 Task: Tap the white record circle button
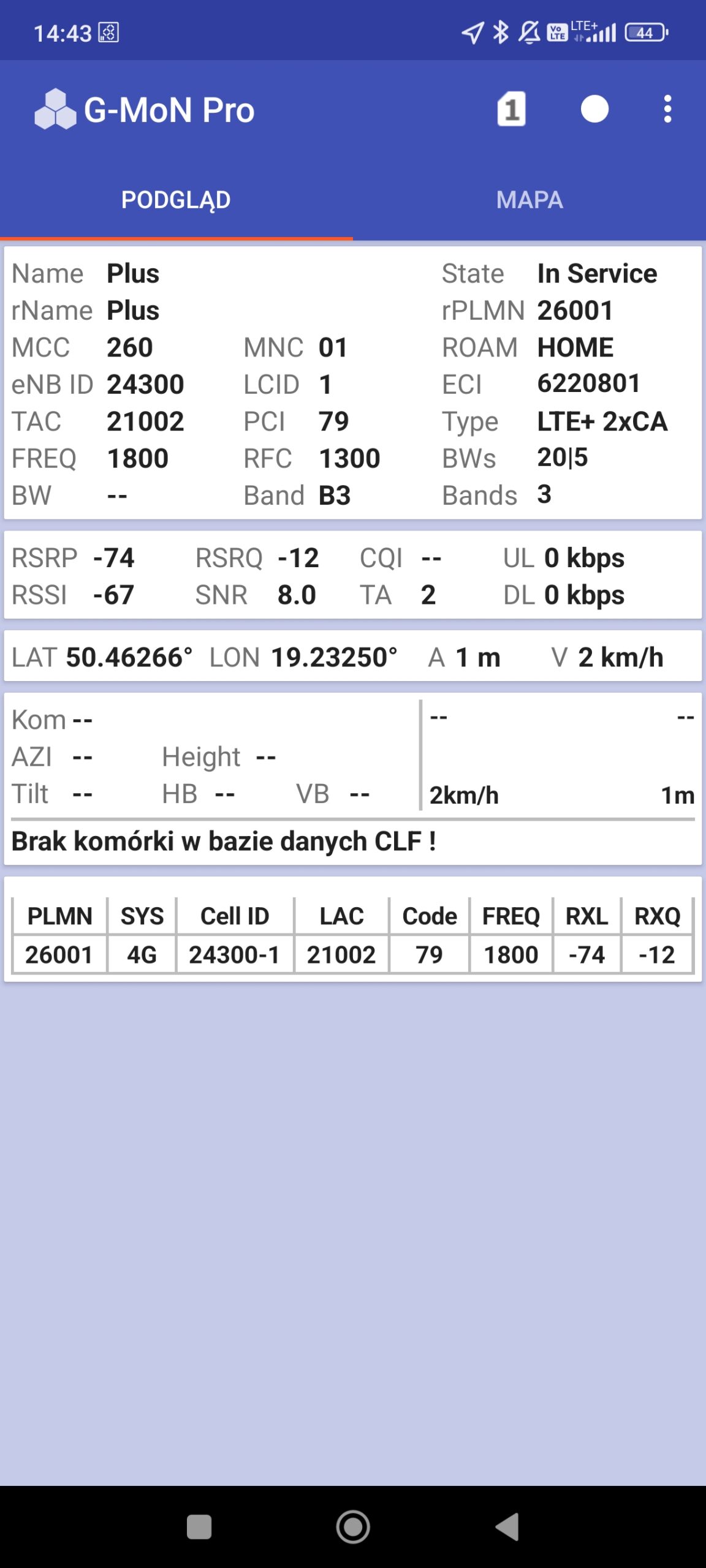[x=594, y=110]
